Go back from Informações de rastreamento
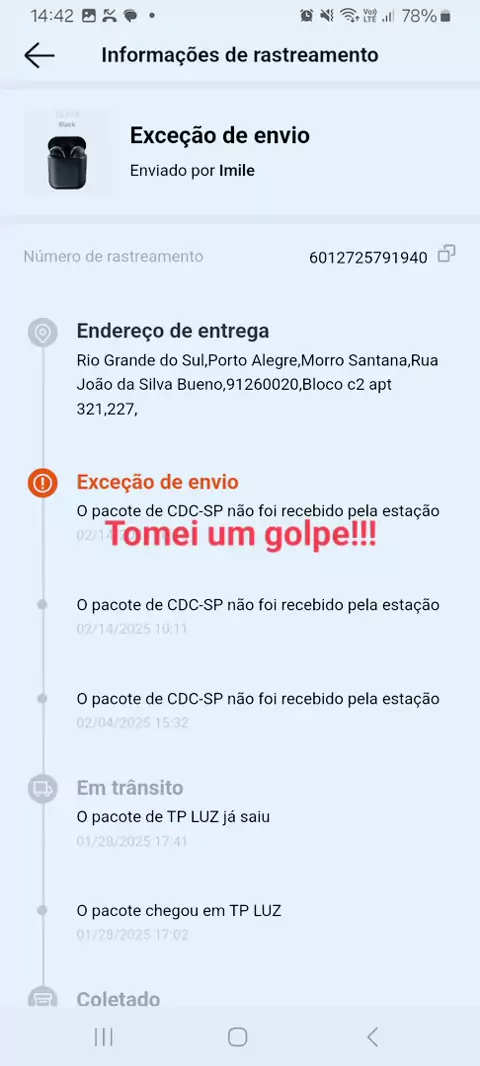Viewport: 480px width, 1066px height. pos(39,55)
